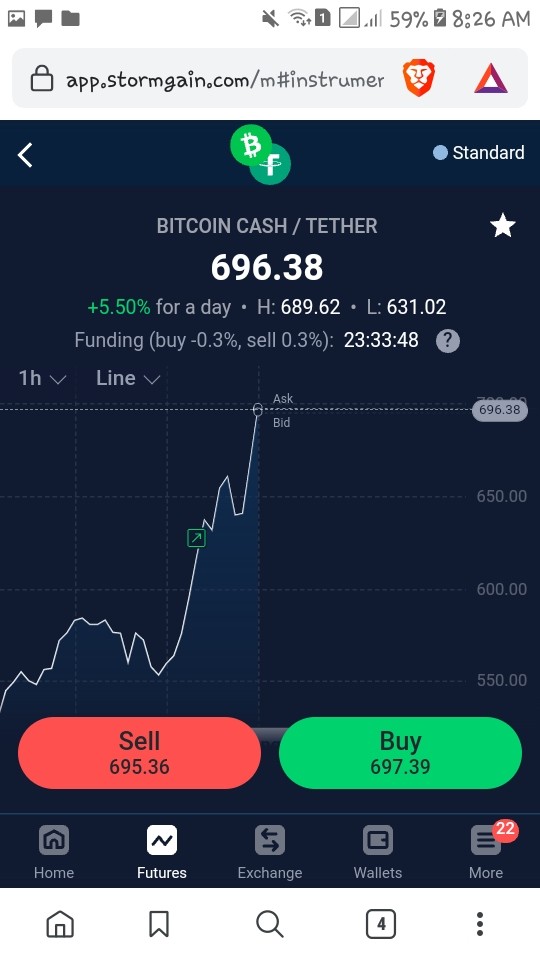540x960 pixels.
Task: Select the Futures tab
Action: click(162, 852)
